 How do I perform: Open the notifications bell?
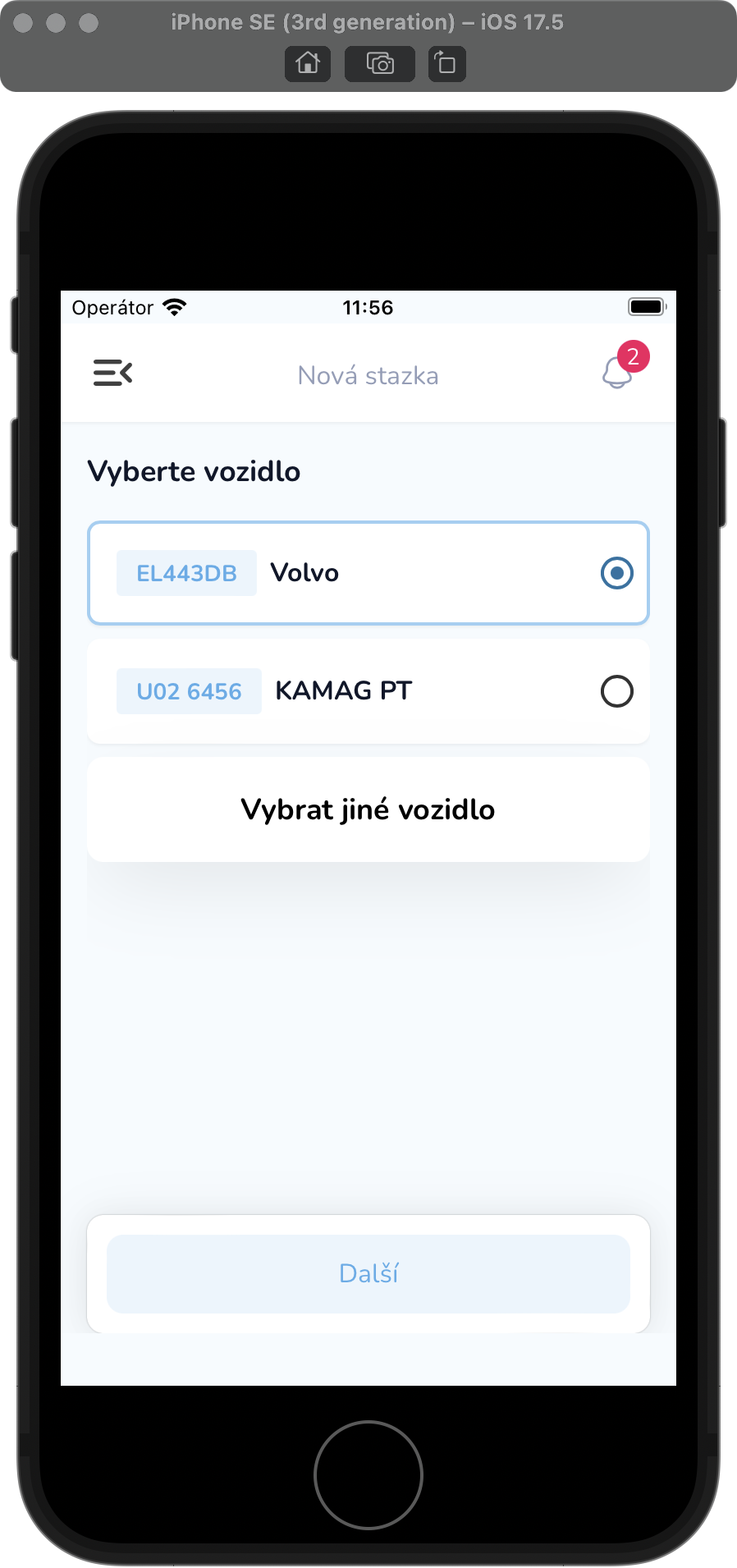pyautogui.click(x=618, y=373)
